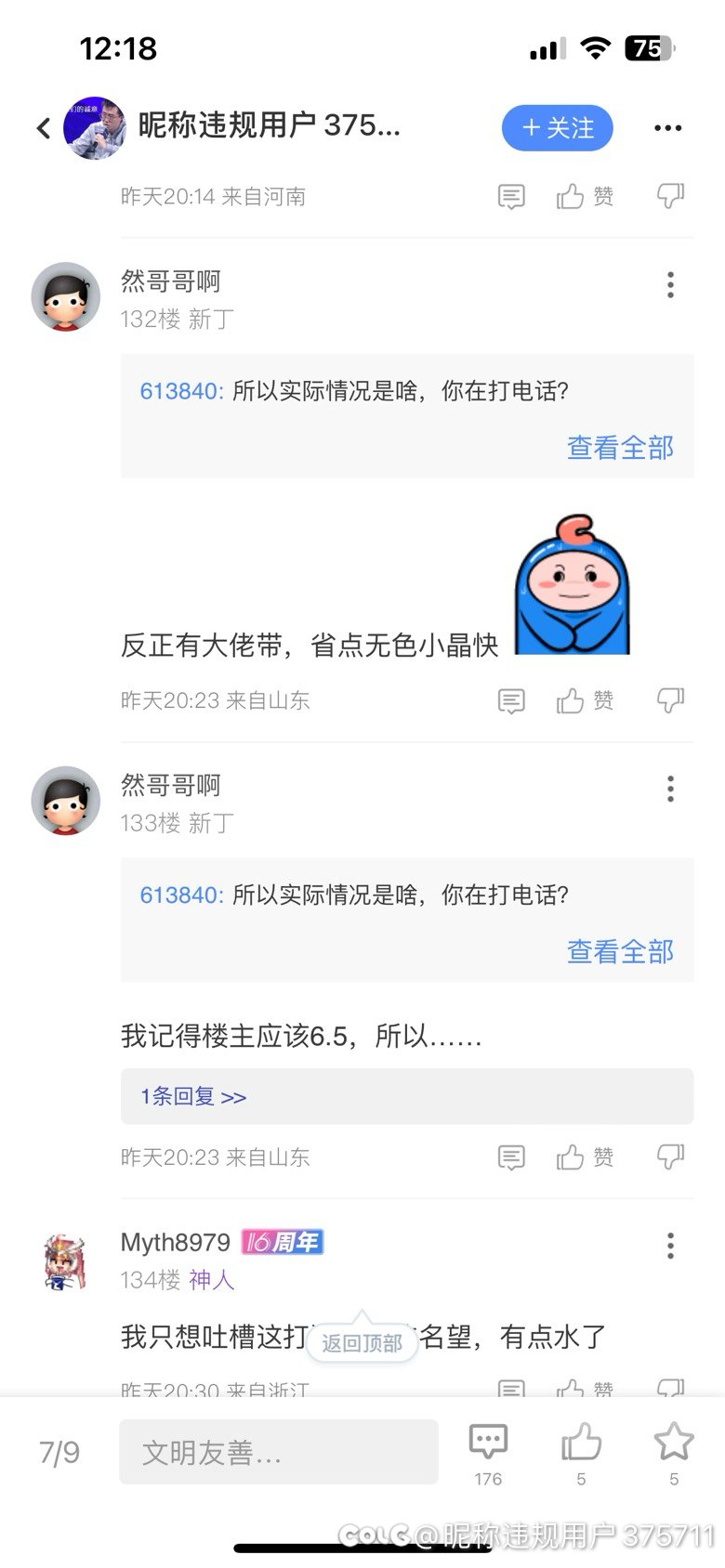Reply to the 132楼 comment
This screenshot has width=725, height=1568.
click(x=511, y=700)
